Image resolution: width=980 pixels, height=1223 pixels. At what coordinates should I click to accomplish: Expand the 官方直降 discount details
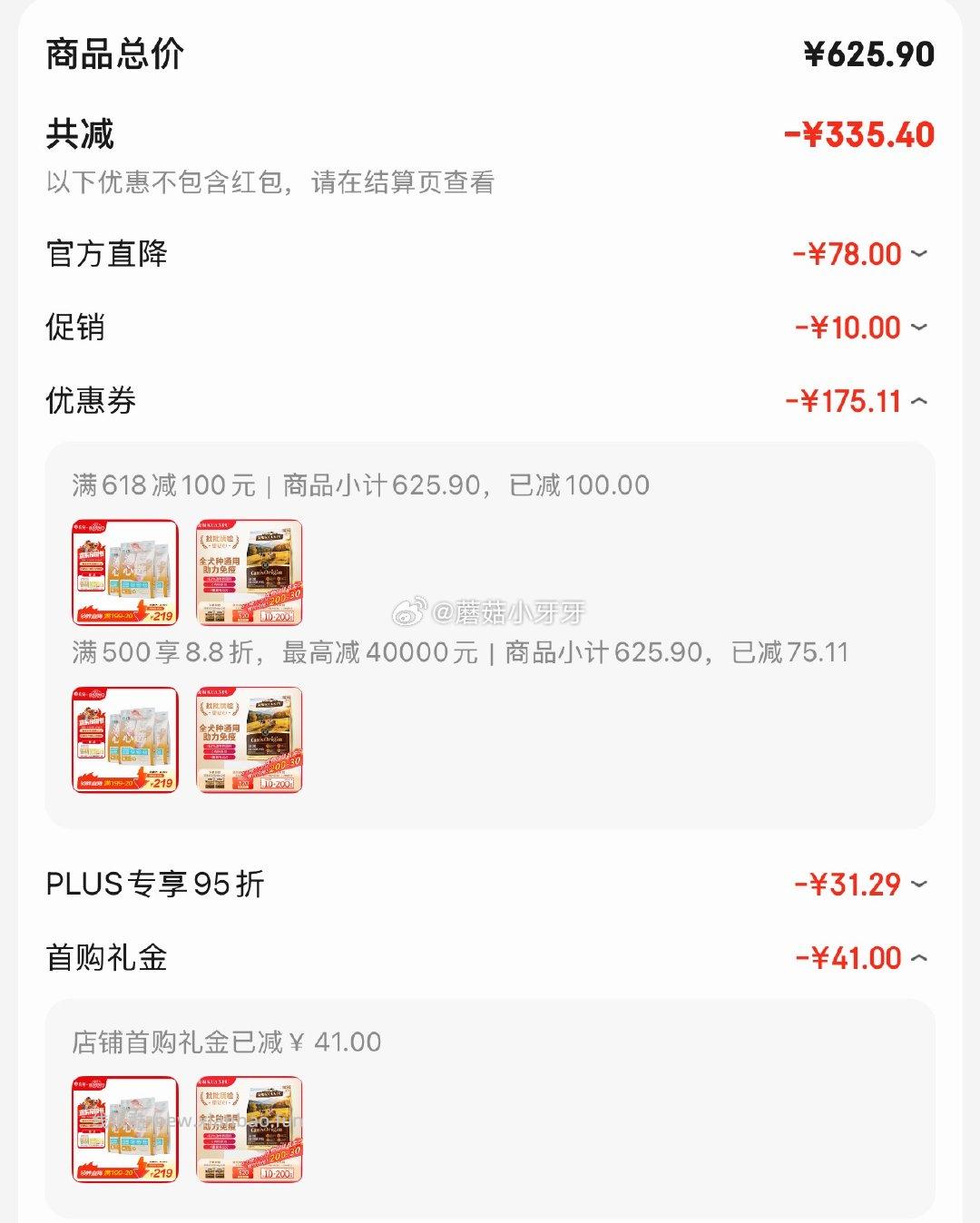[919, 255]
